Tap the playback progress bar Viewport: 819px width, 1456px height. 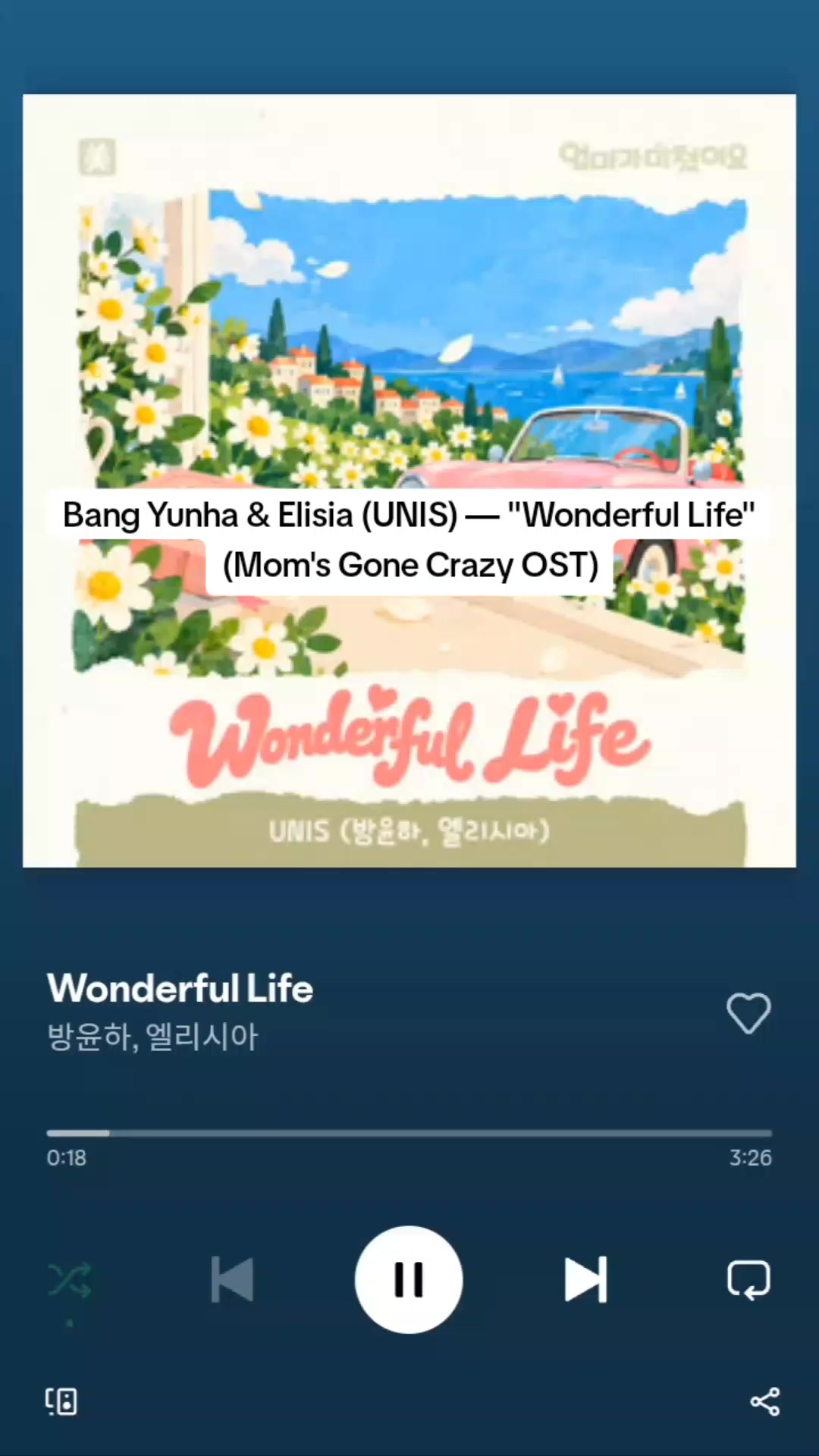409,1133
